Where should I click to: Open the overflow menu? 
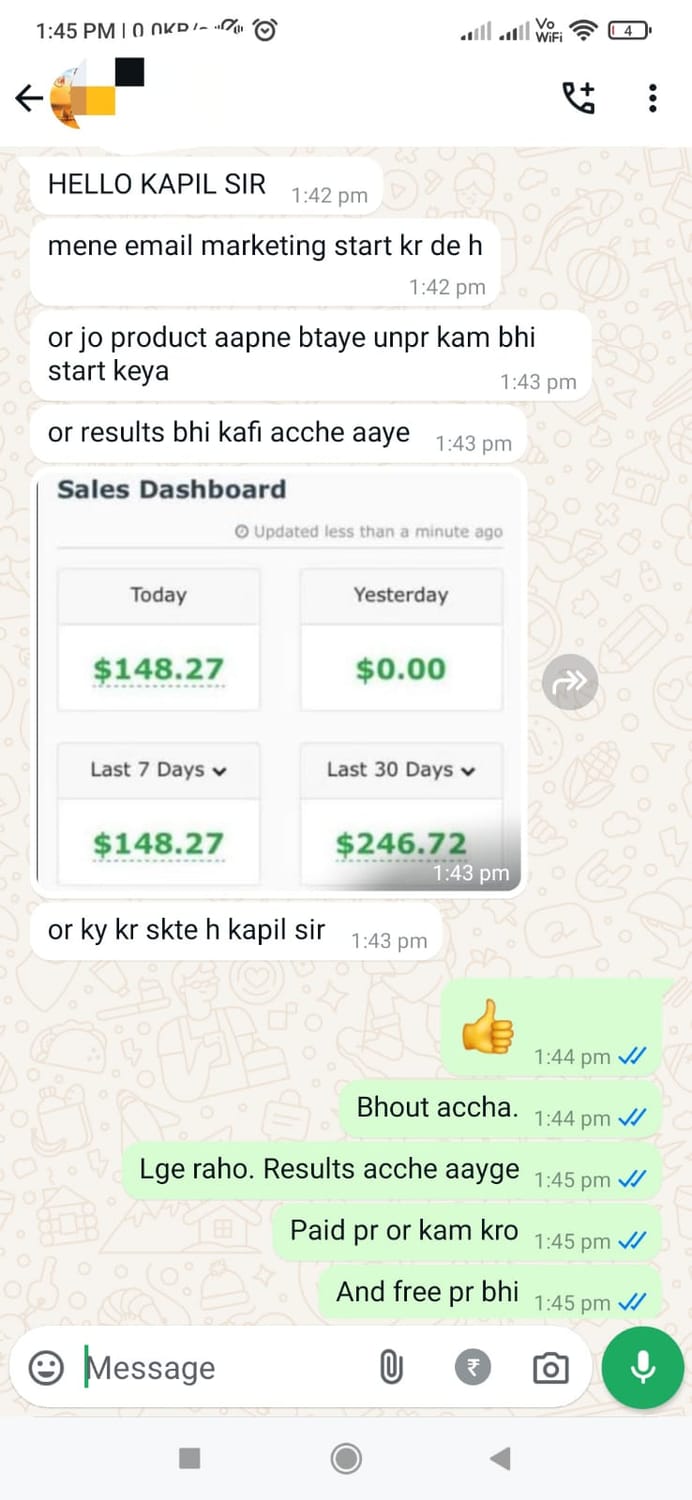point(652,98)
